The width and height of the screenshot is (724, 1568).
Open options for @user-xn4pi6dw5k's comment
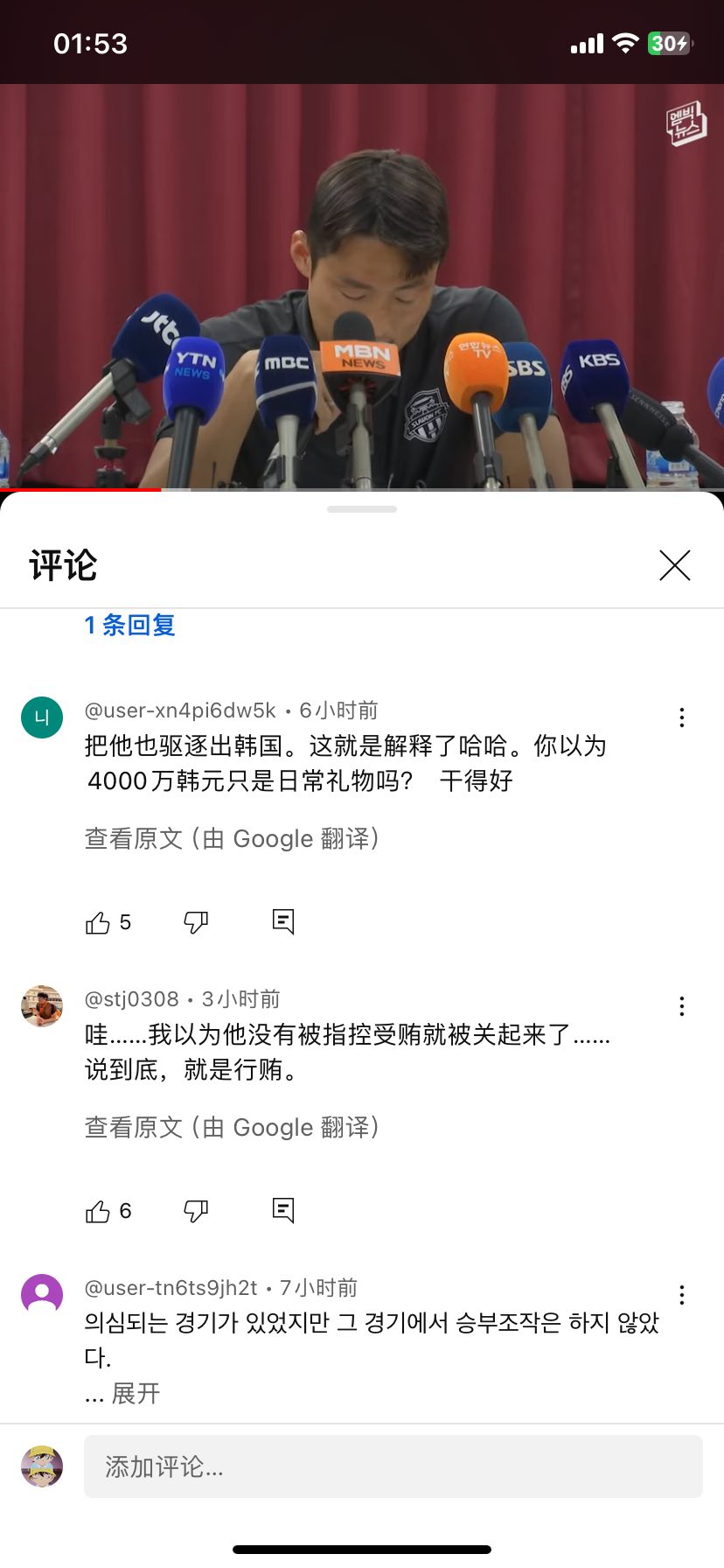pos(681,718)
